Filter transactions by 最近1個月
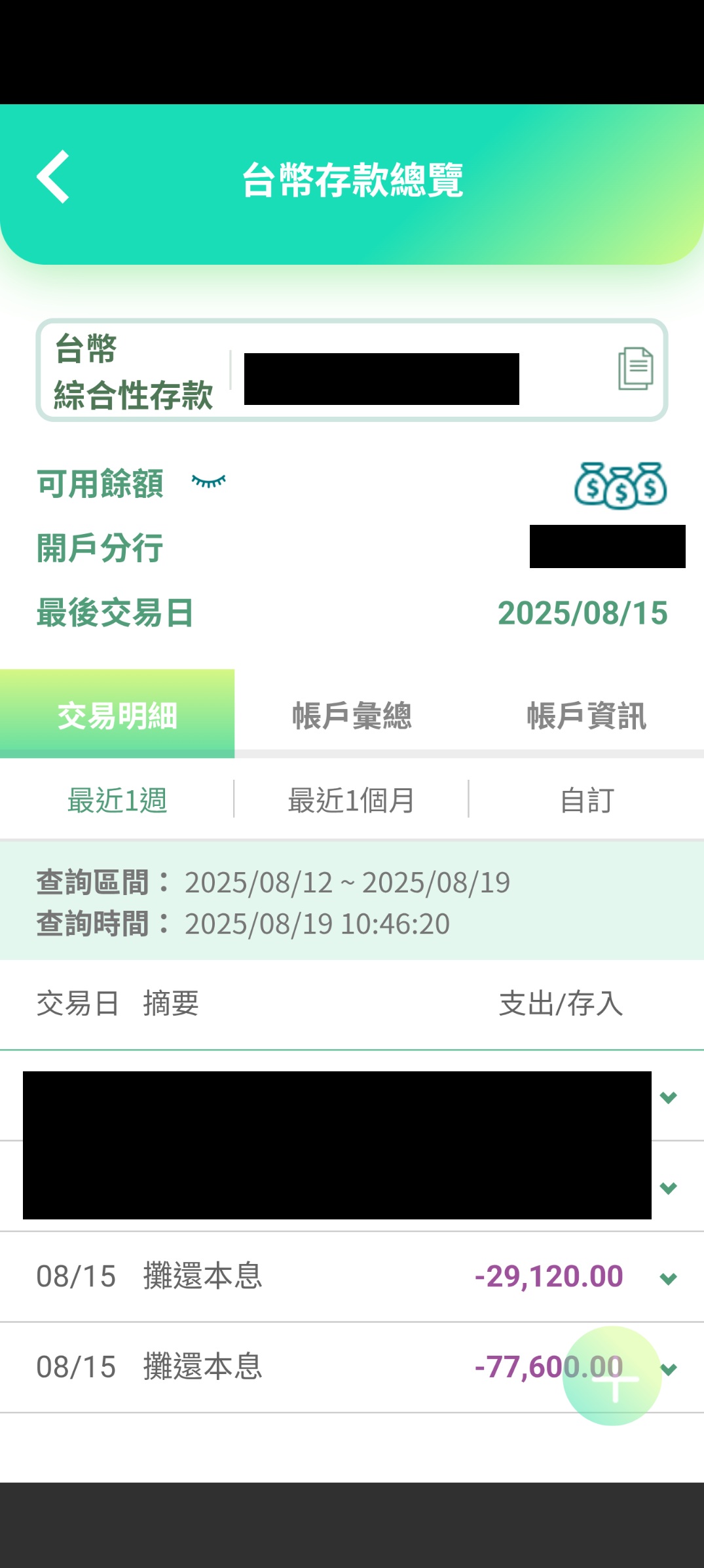 click(352, 800)
